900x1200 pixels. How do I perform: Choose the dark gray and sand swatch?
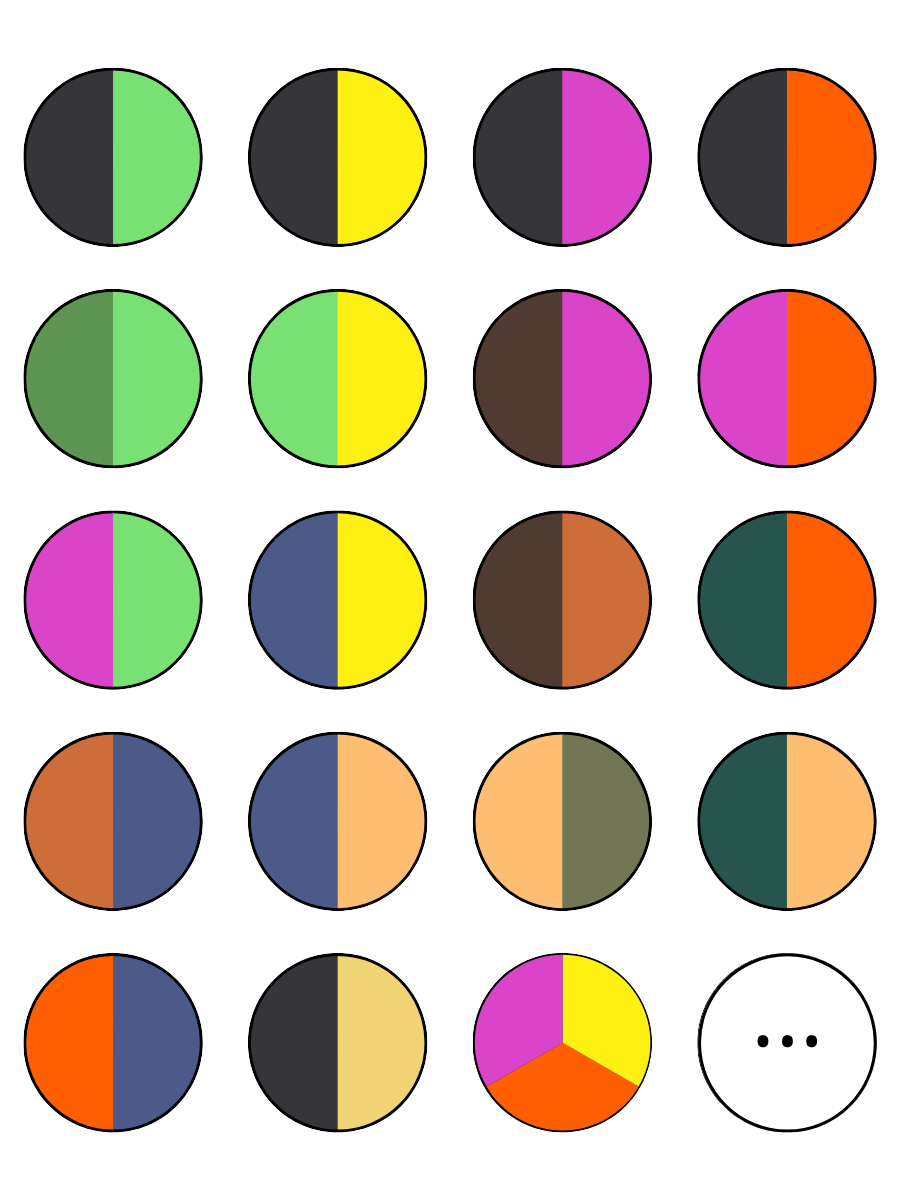coord(338,1042)
